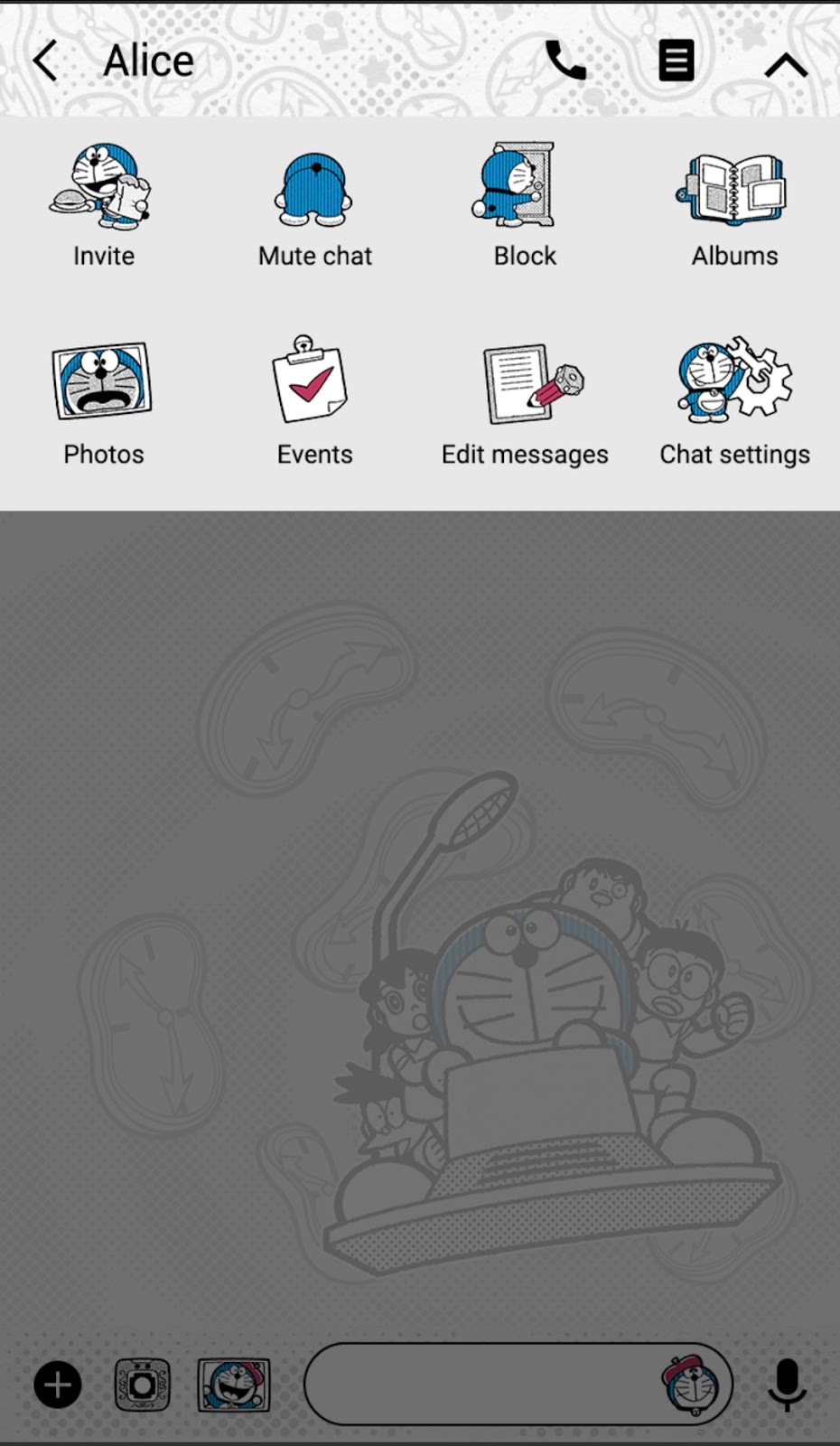Open Events
The height and width of the screenshot is (1446, 840).
[314, 402]
